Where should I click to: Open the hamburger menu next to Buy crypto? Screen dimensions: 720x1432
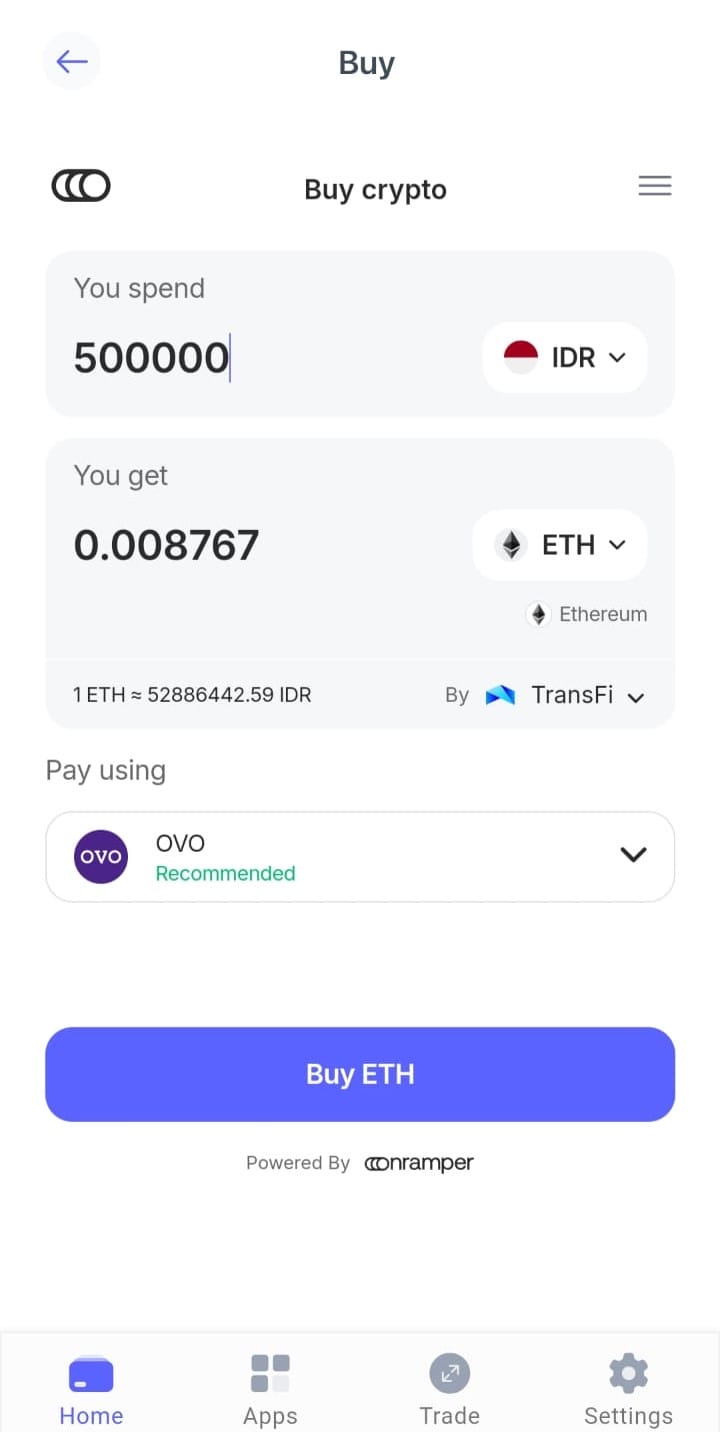click(x=655, y=186)
